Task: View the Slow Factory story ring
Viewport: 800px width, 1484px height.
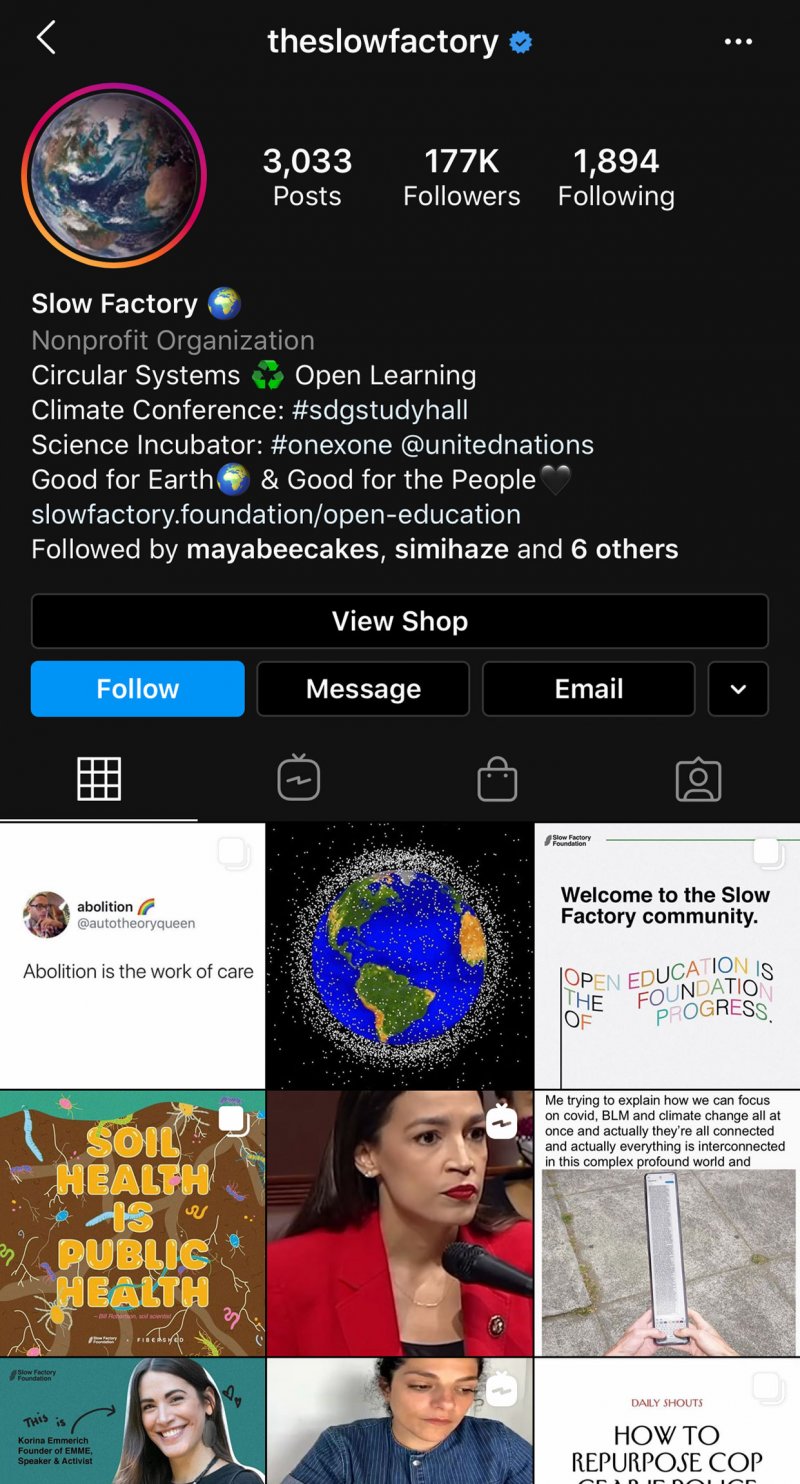Action: [114, 175]
